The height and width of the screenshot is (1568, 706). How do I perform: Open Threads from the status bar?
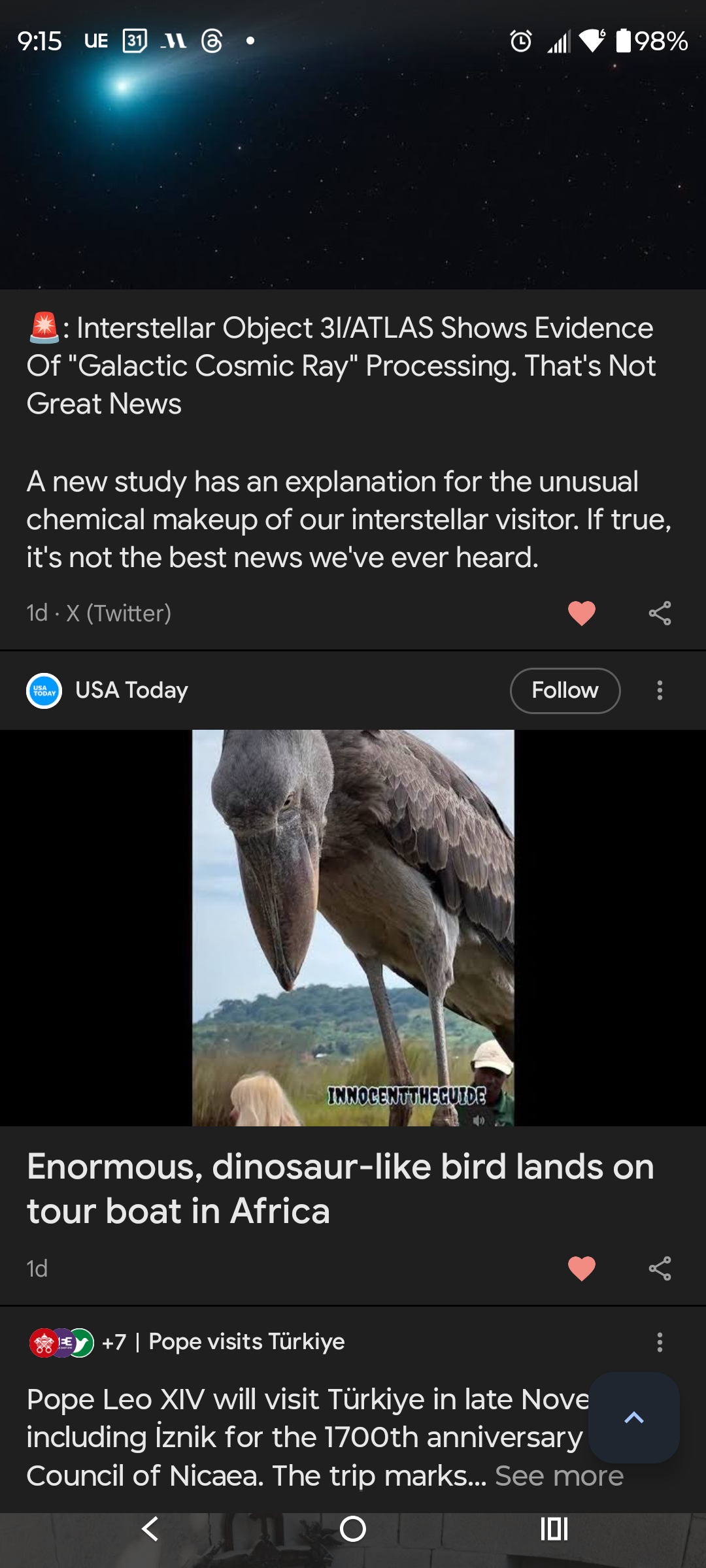click(211, 41)
